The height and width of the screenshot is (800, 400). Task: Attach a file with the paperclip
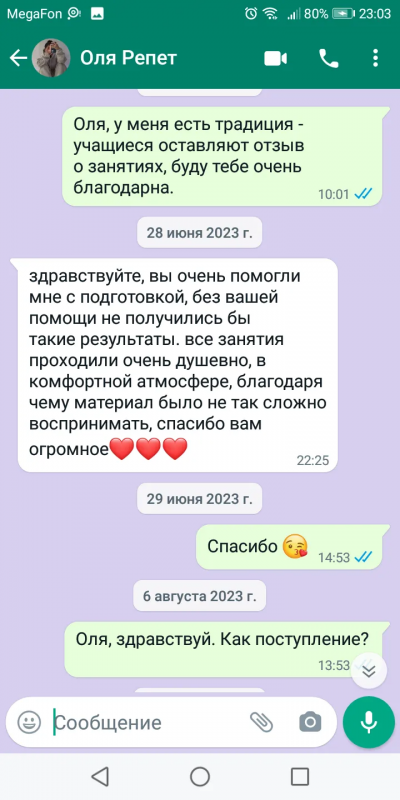coord(261,722)
